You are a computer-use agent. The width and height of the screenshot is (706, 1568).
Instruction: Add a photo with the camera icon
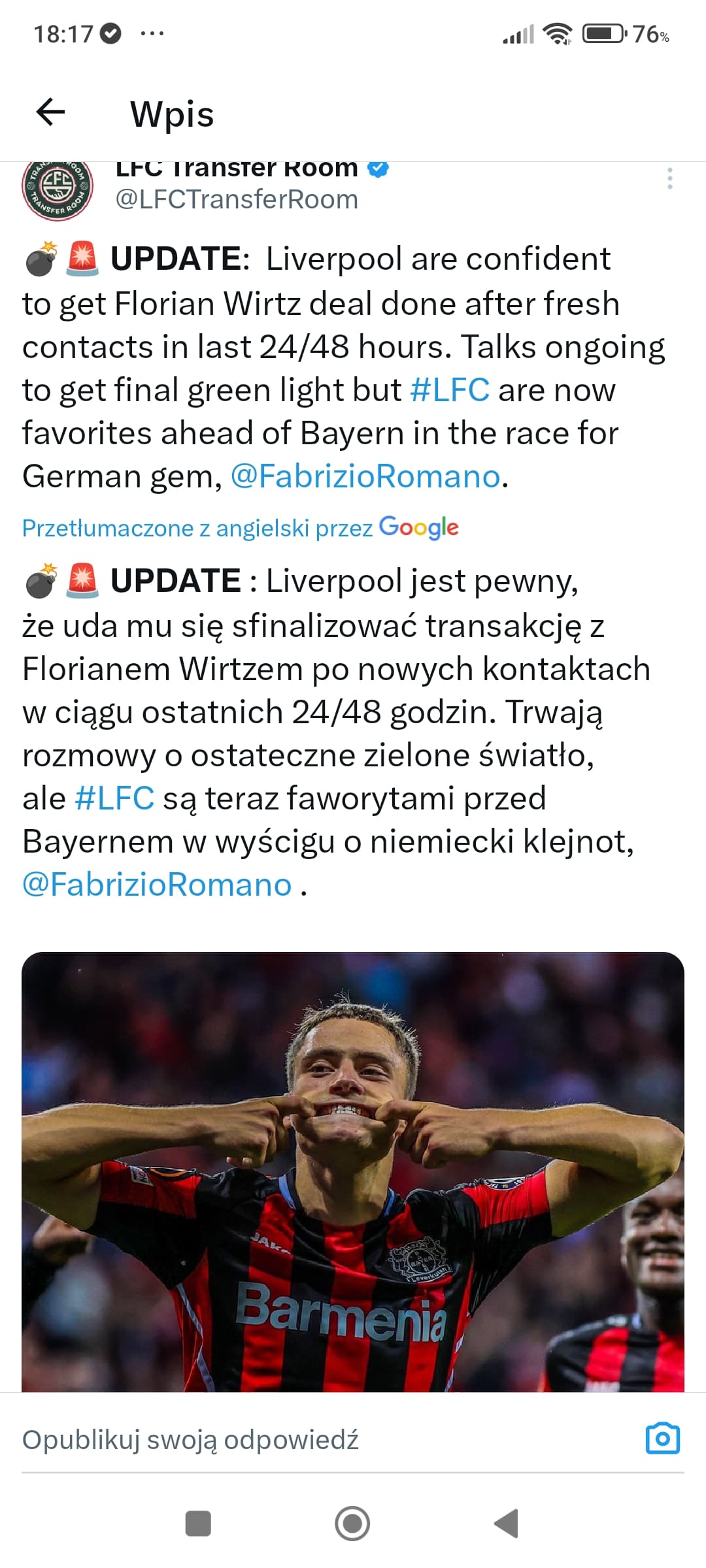(662, 1439)
